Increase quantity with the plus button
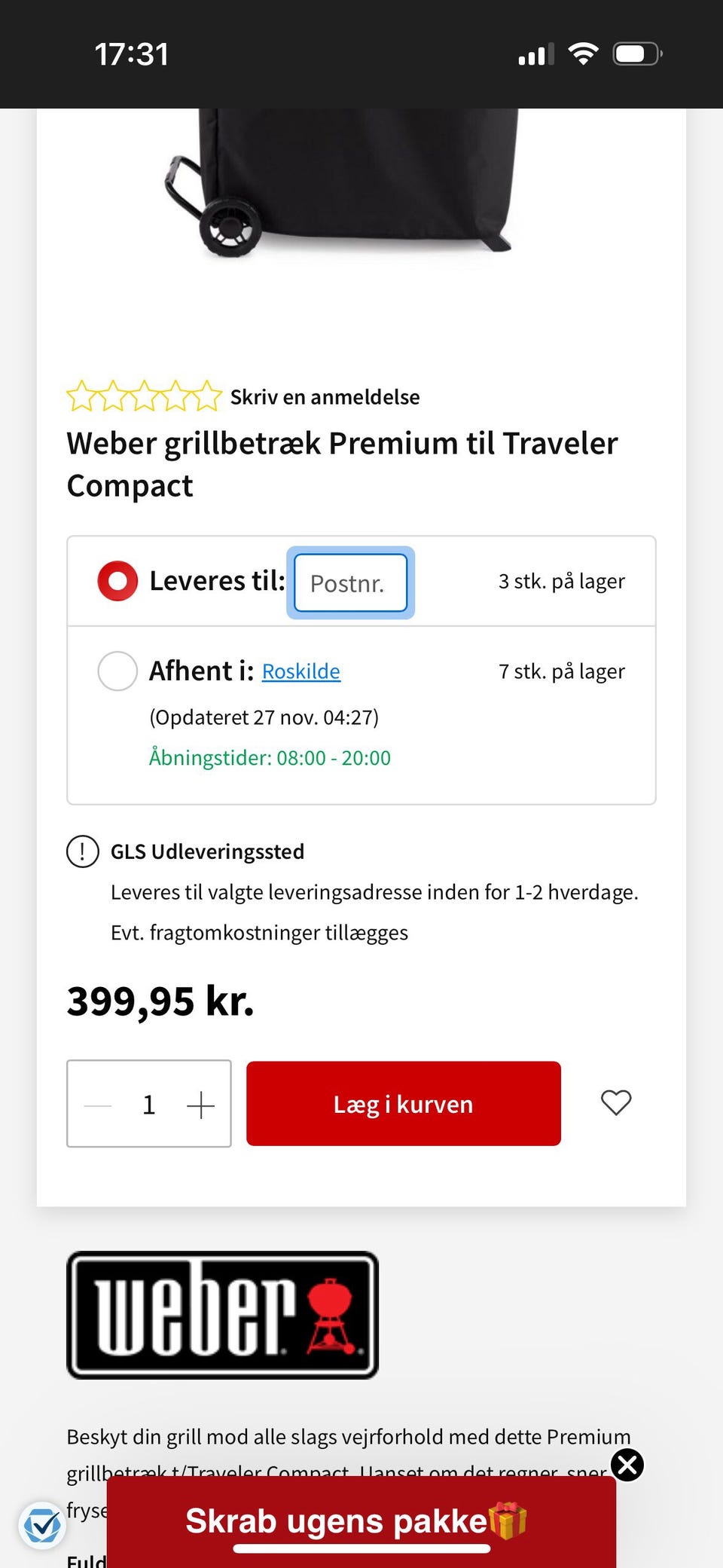Image resolution: width=723 pixels, height=1568 pixels. pos(201,1105)
